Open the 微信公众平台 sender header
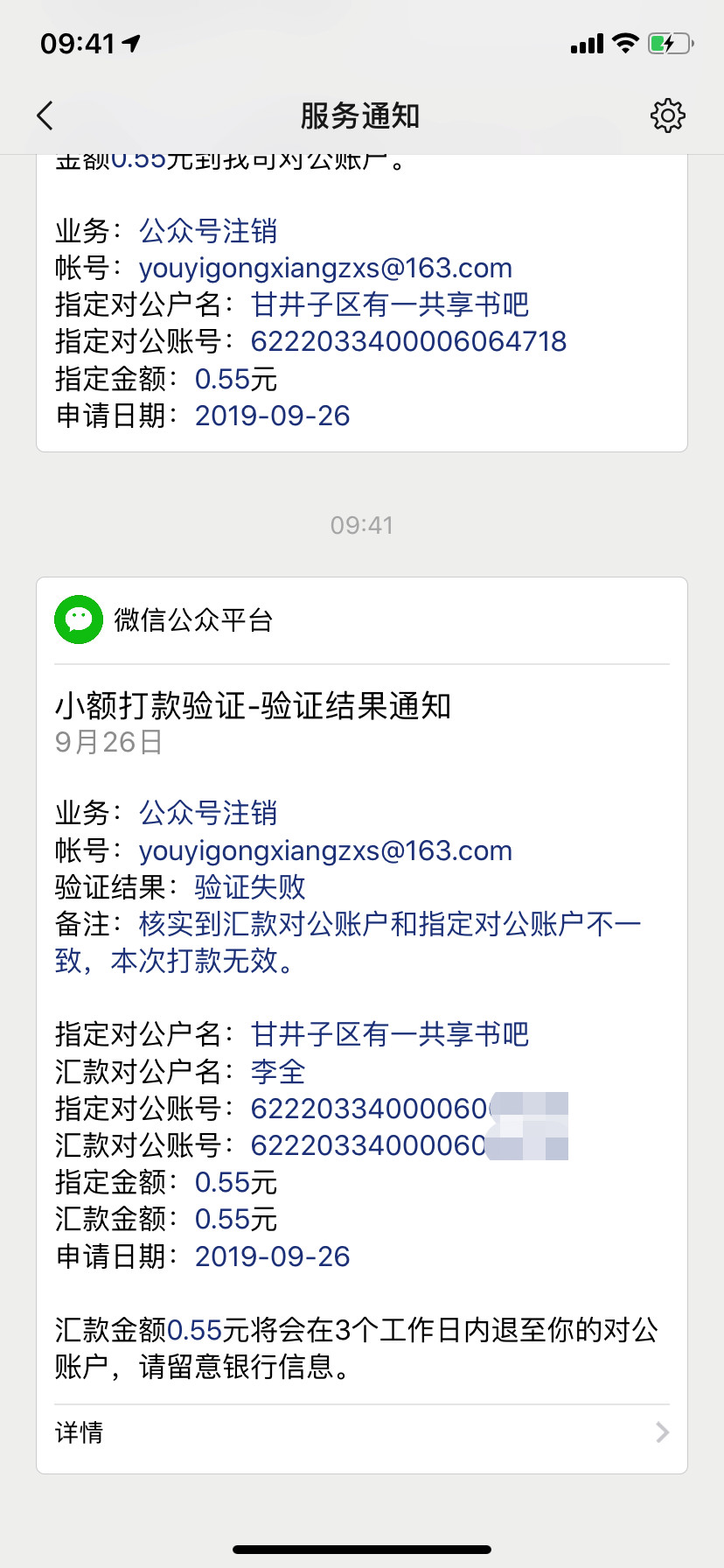The image size is (724, 1568). tap(362, 619)
